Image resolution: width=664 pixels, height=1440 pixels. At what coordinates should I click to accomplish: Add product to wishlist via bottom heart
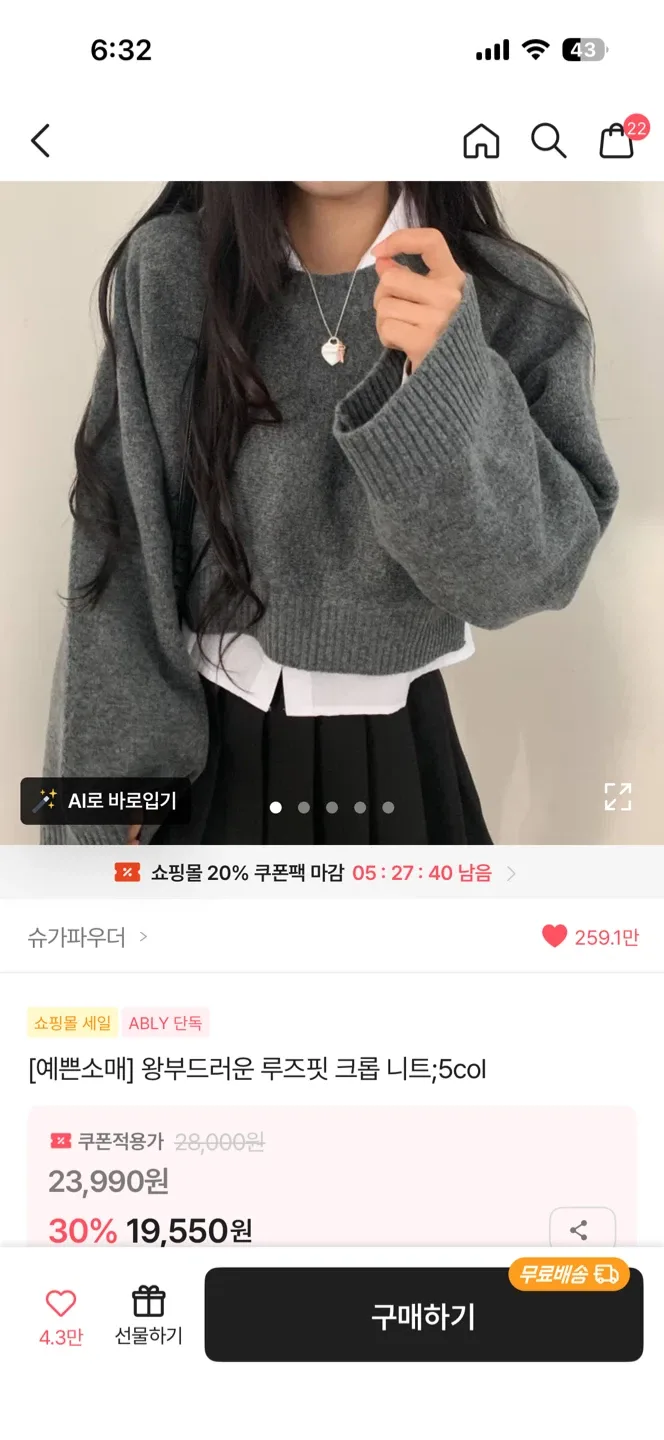(x=61, y=1304)
